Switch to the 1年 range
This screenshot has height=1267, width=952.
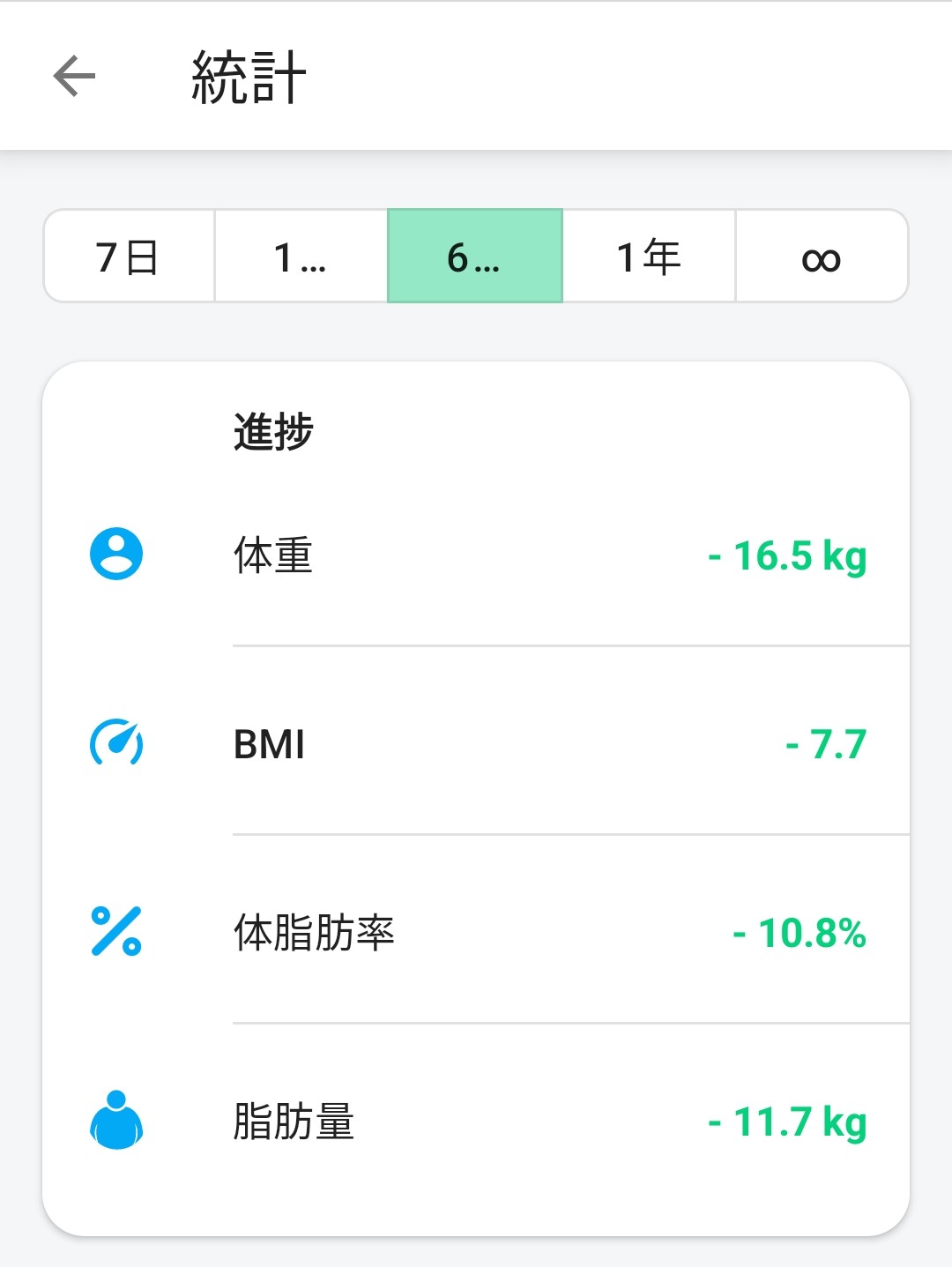[649, 257]
